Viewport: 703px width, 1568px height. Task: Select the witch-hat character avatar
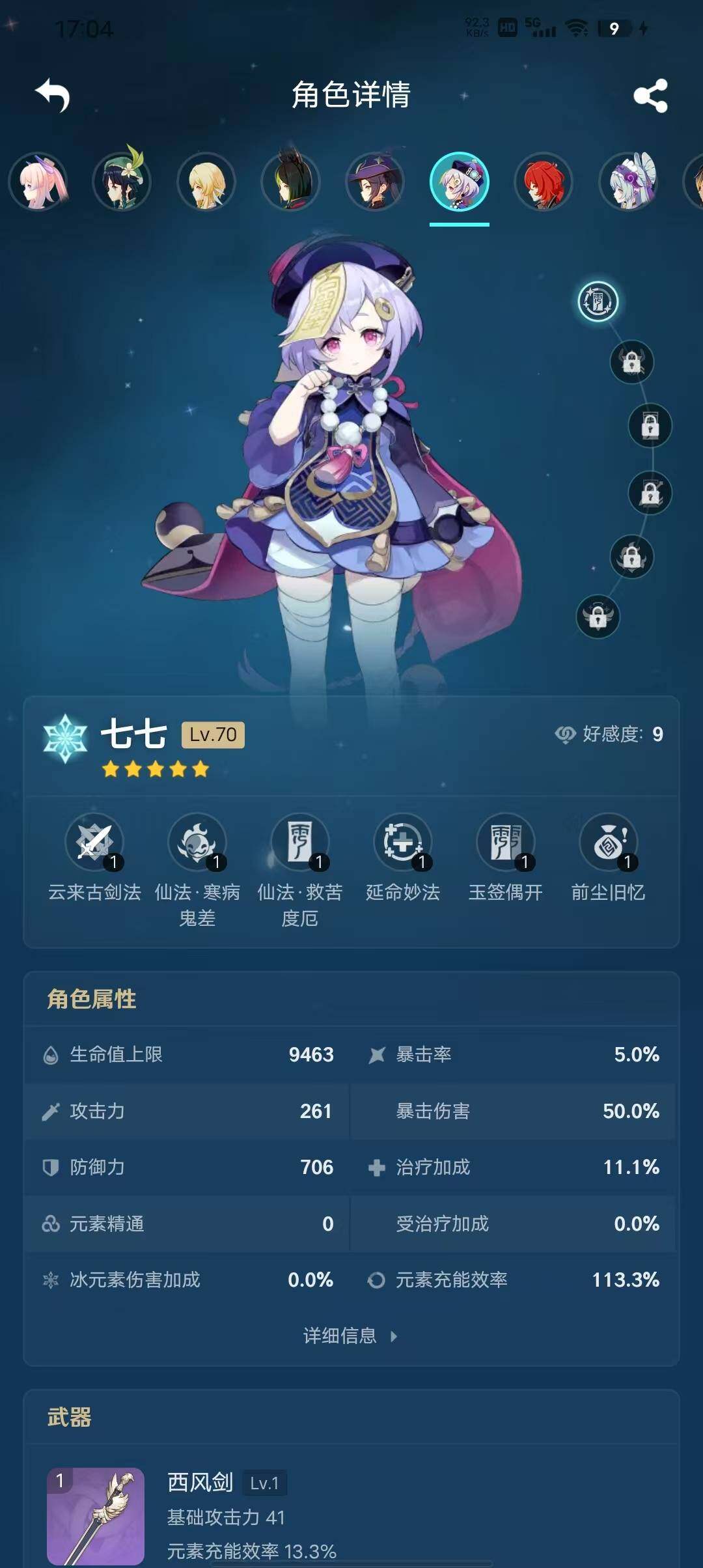375,182
